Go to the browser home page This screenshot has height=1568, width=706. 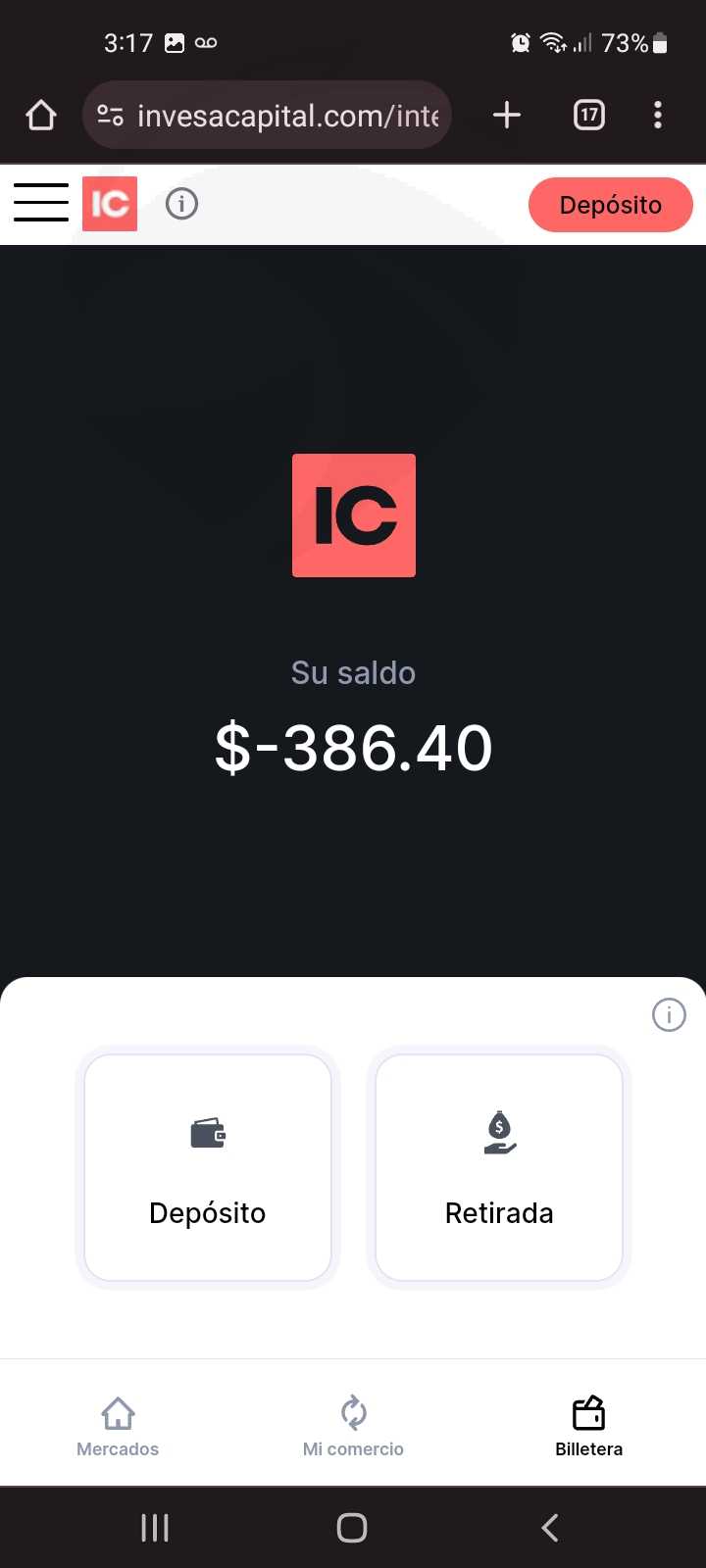41,116
